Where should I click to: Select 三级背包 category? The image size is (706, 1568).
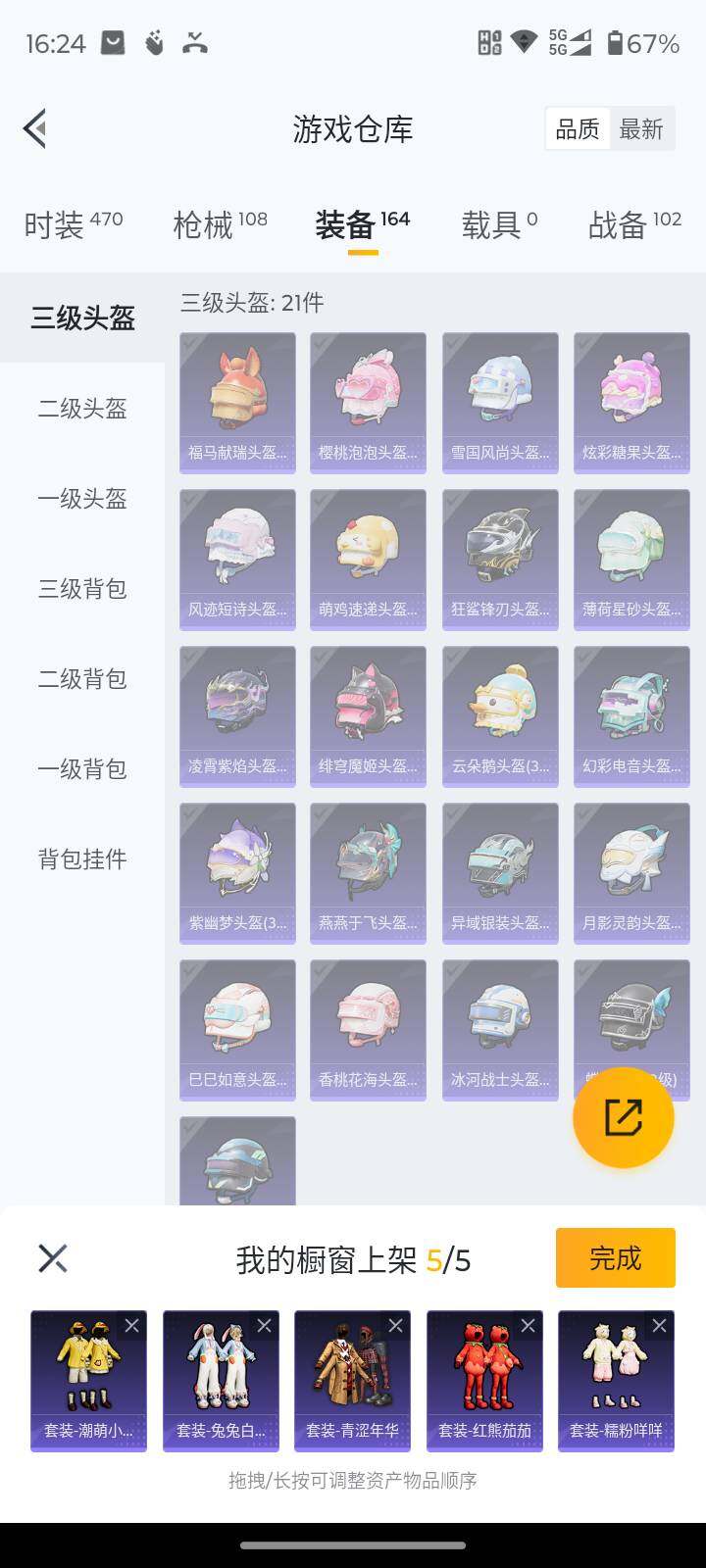82,589
